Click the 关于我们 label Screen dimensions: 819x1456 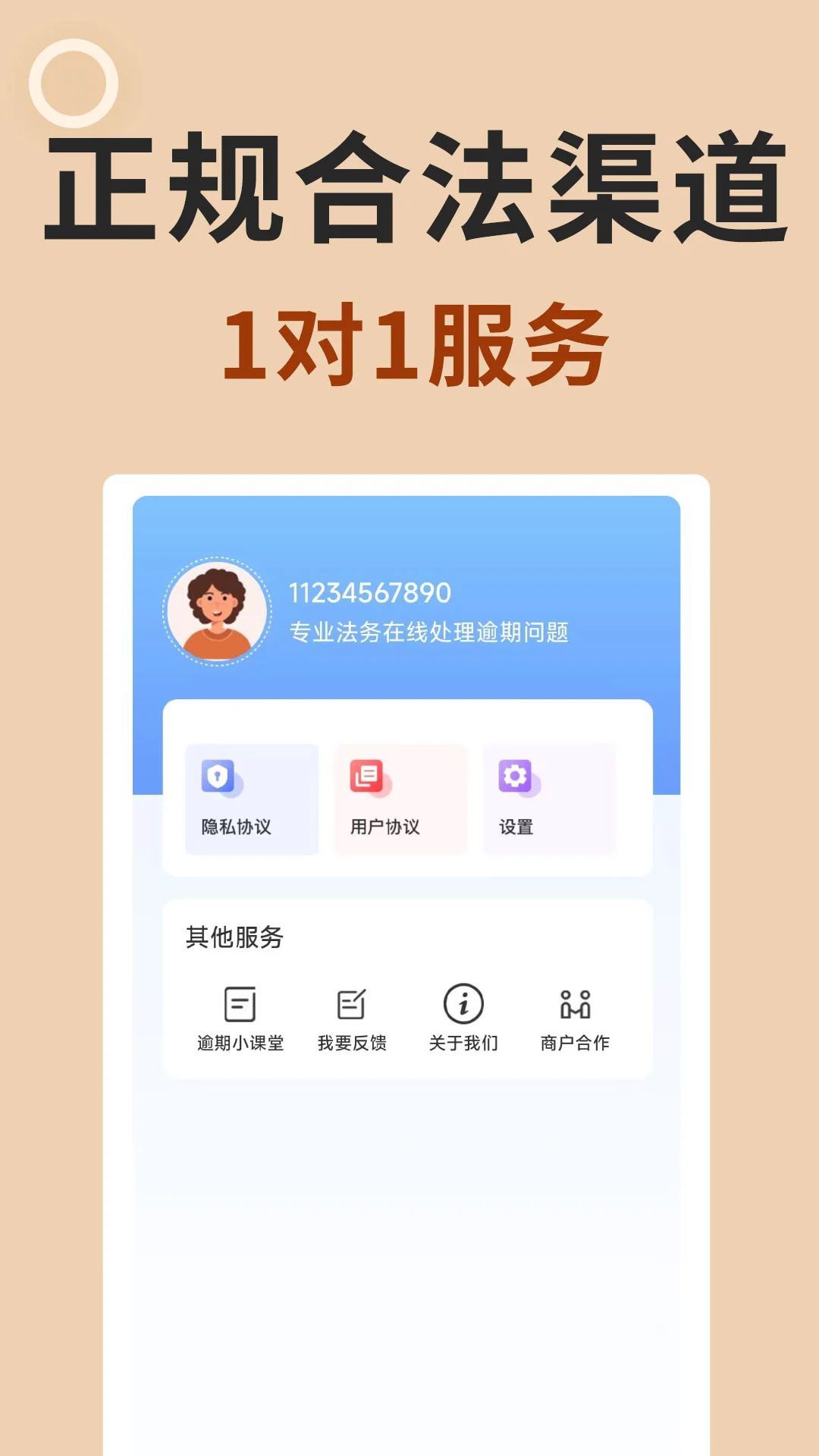tap(463, 1044)
